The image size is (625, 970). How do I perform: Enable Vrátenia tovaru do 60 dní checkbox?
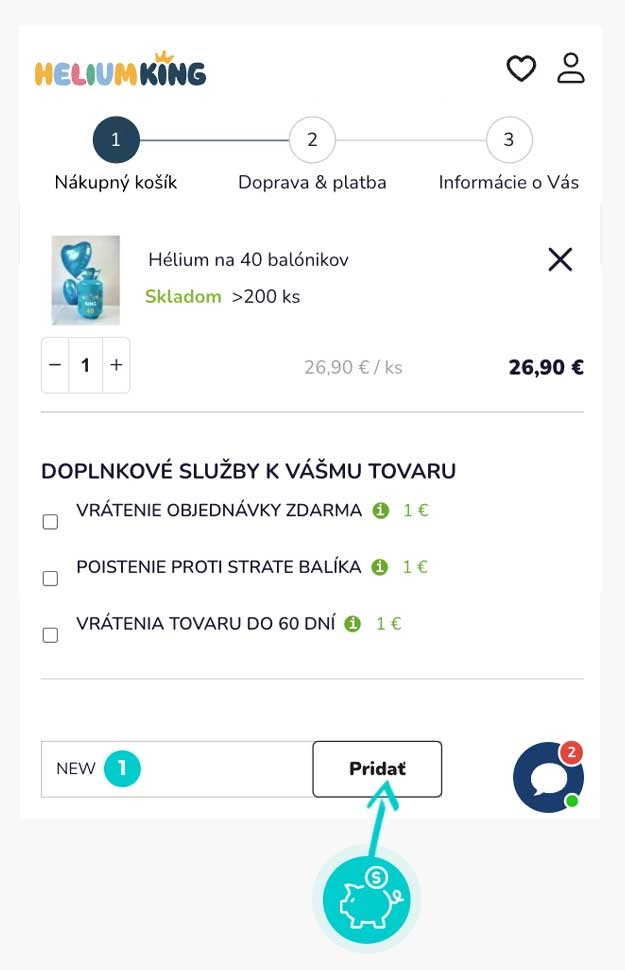pyautogui.click(x=50, y=635)
